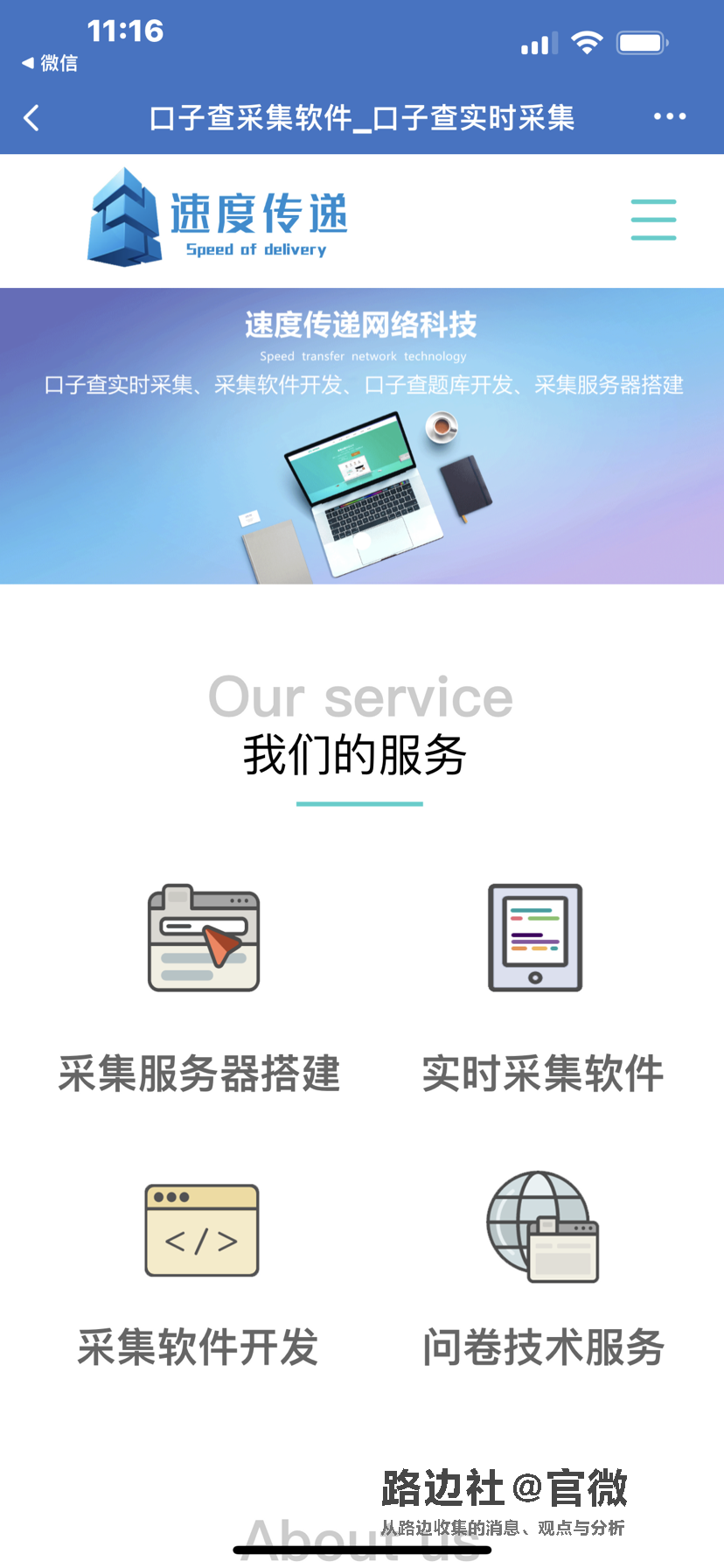
Task: Open the three-dot more options menu
Action: pos(670,116)
